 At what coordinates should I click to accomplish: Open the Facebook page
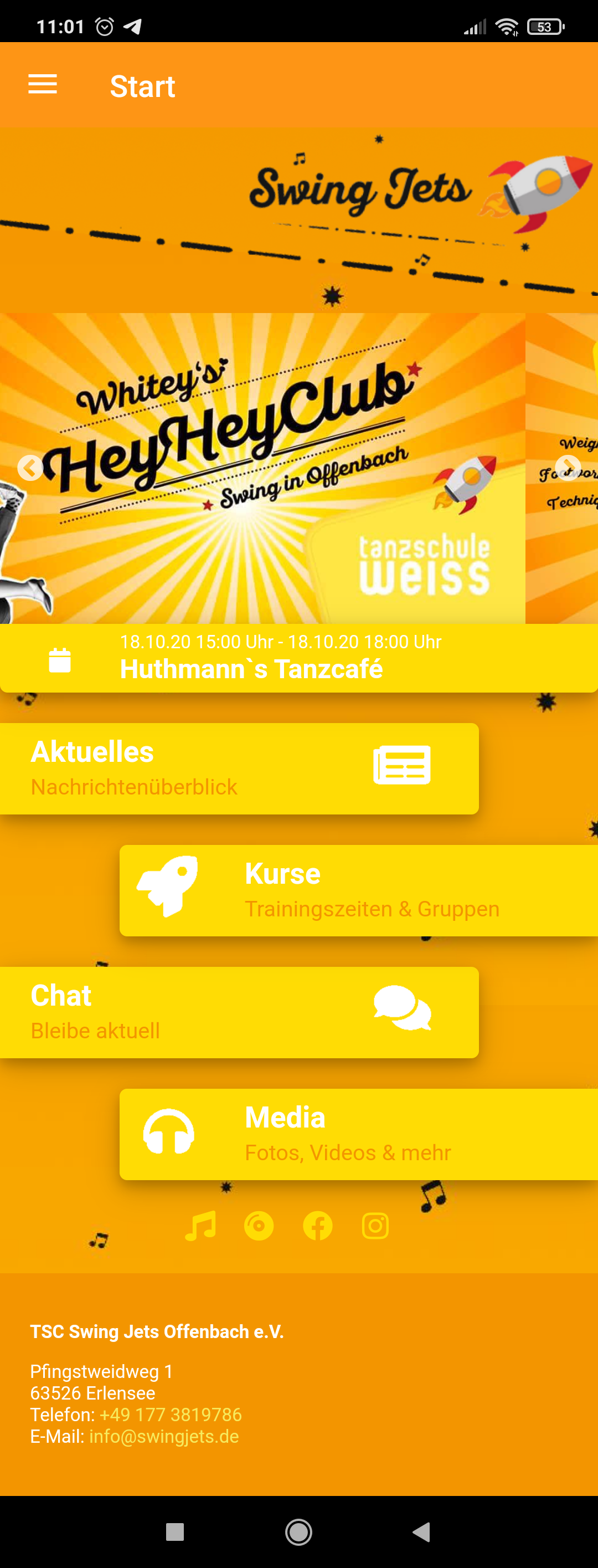click(317, 1225)
